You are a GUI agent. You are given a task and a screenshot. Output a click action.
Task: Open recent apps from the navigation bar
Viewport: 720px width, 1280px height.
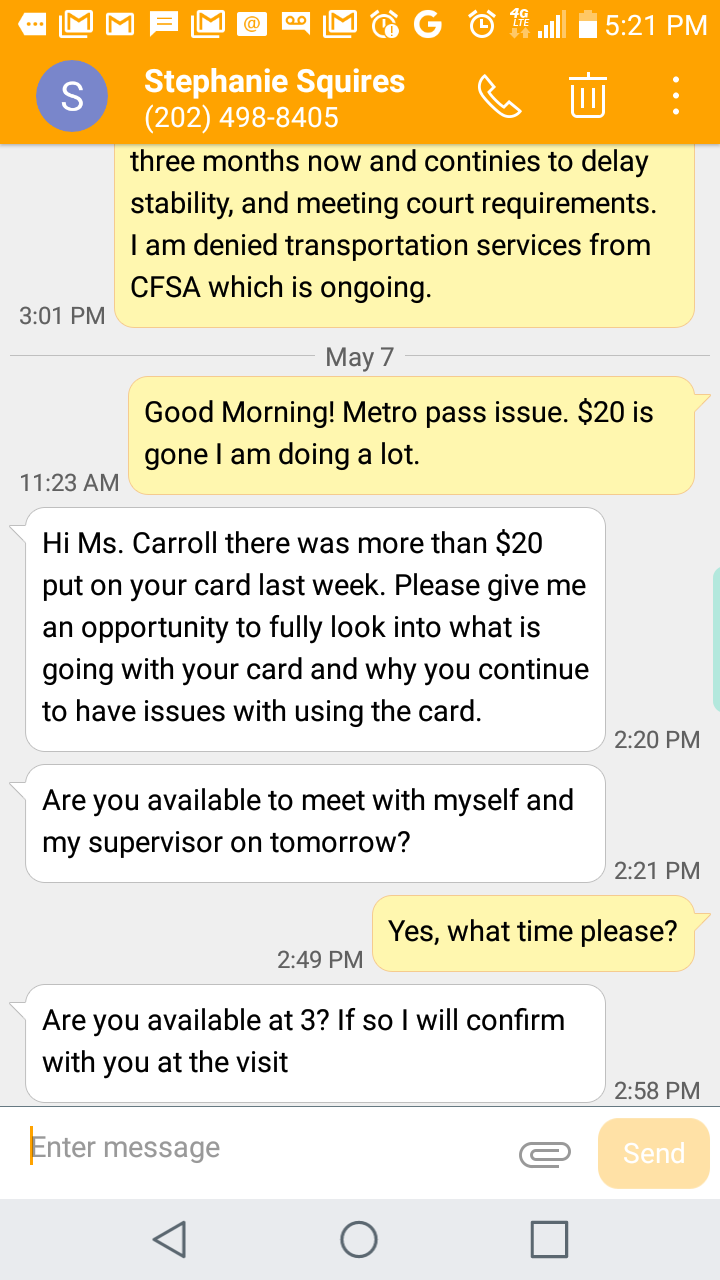[549, 1239]
